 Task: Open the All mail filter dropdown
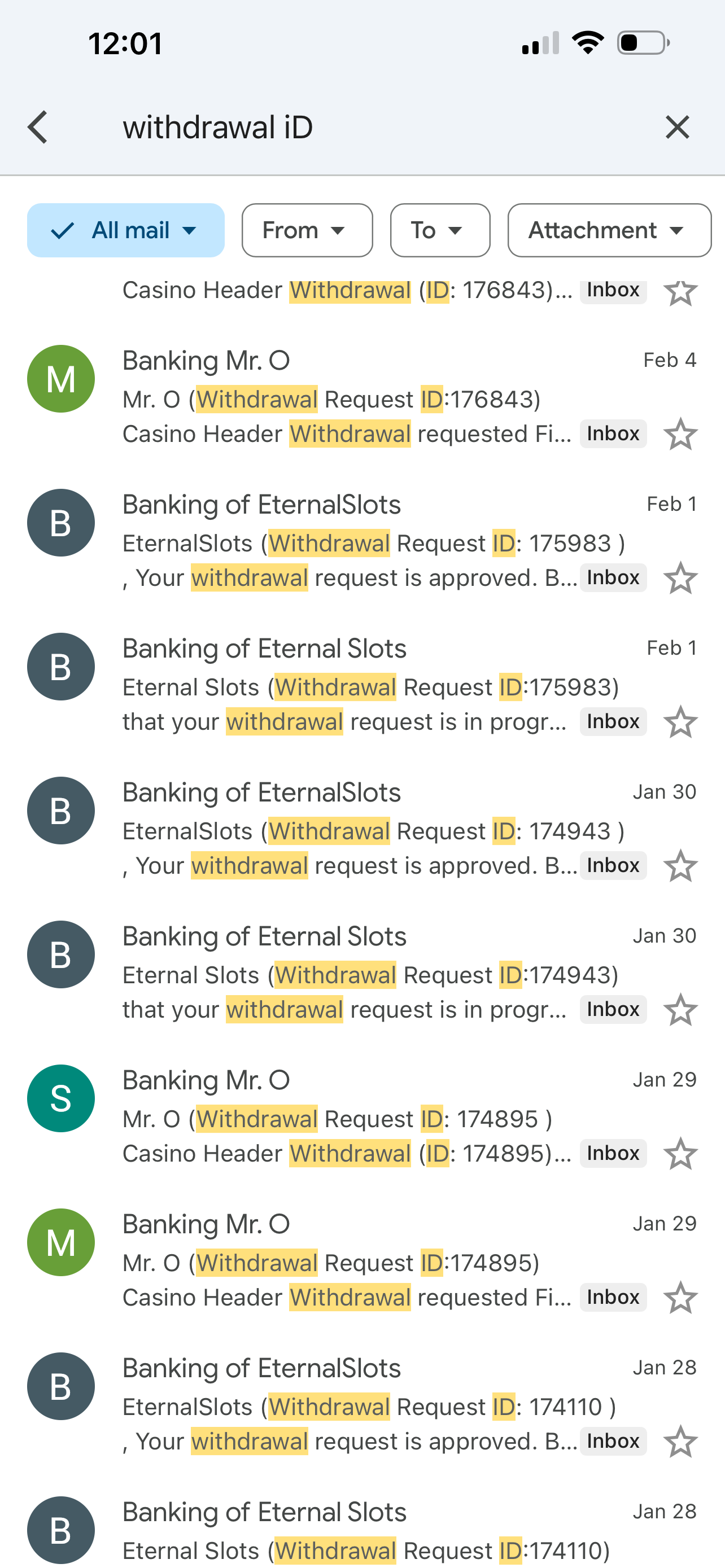(125, 230)
